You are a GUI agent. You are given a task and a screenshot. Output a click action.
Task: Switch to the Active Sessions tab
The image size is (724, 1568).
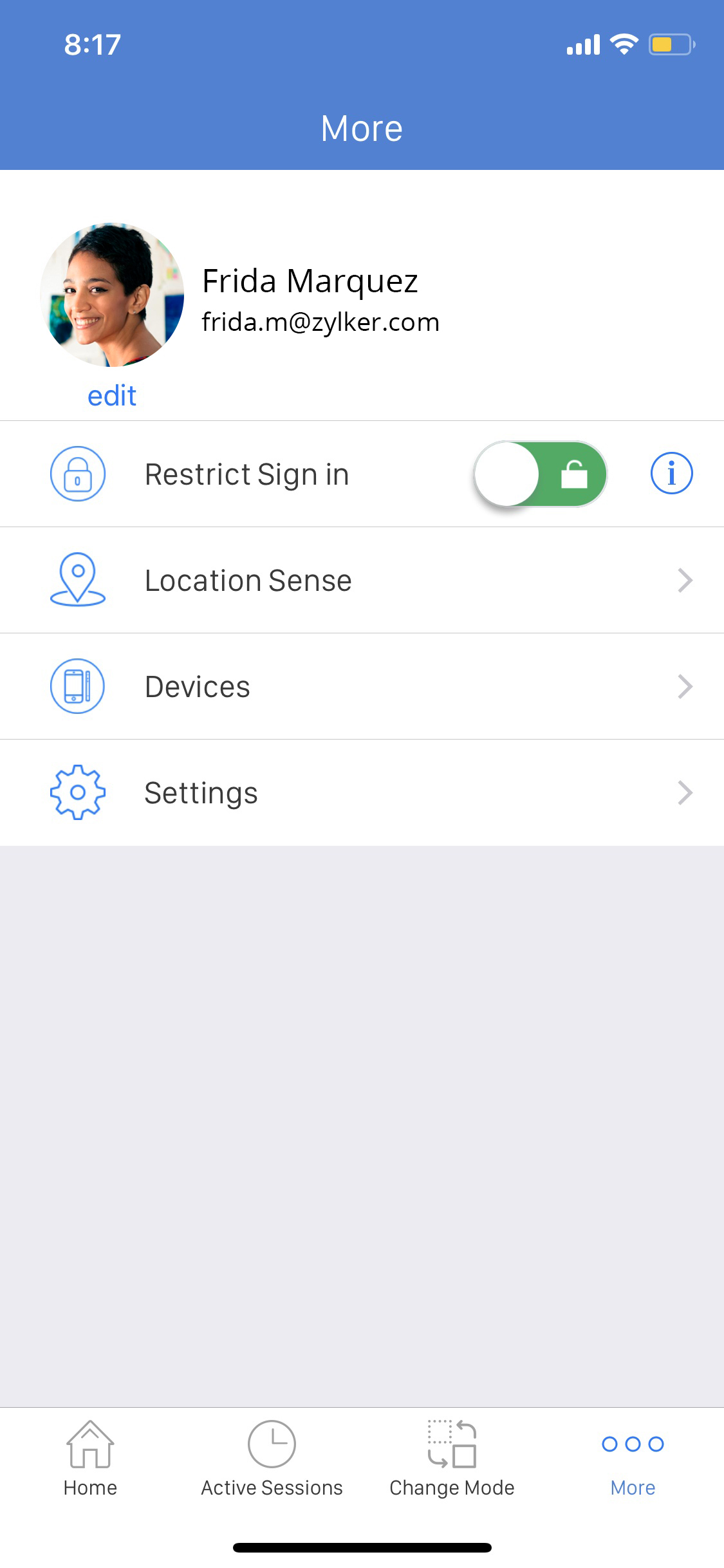pyautogui.click(x=272, y=1459)
